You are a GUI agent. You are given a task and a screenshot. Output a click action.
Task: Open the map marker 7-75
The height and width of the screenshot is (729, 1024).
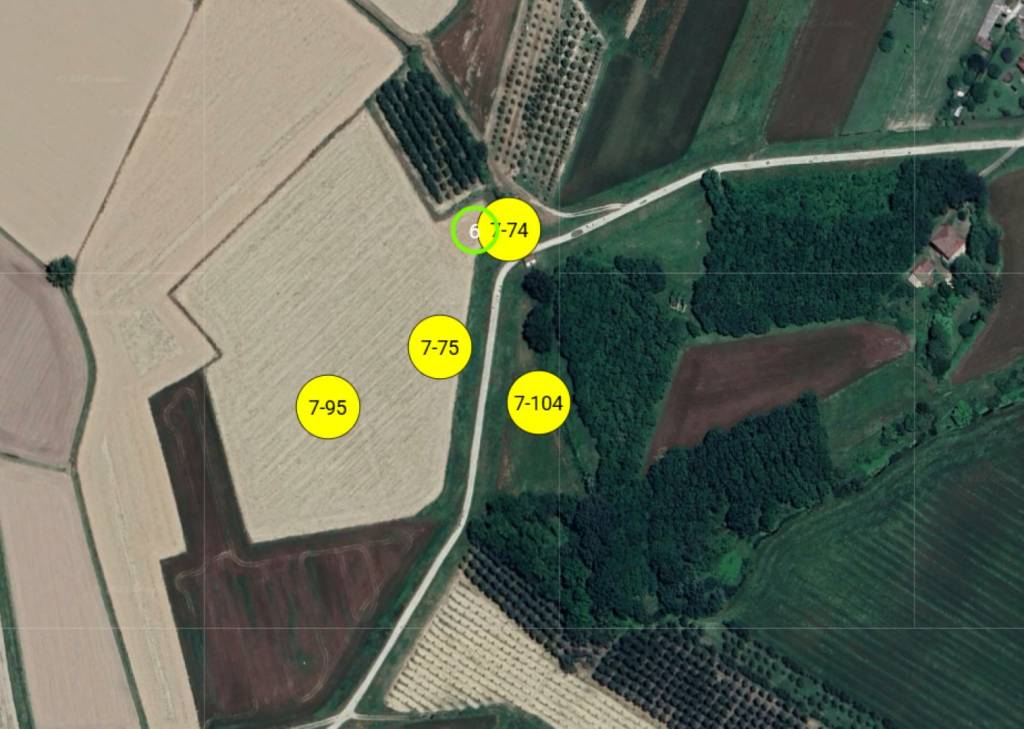tap(440, 348)
